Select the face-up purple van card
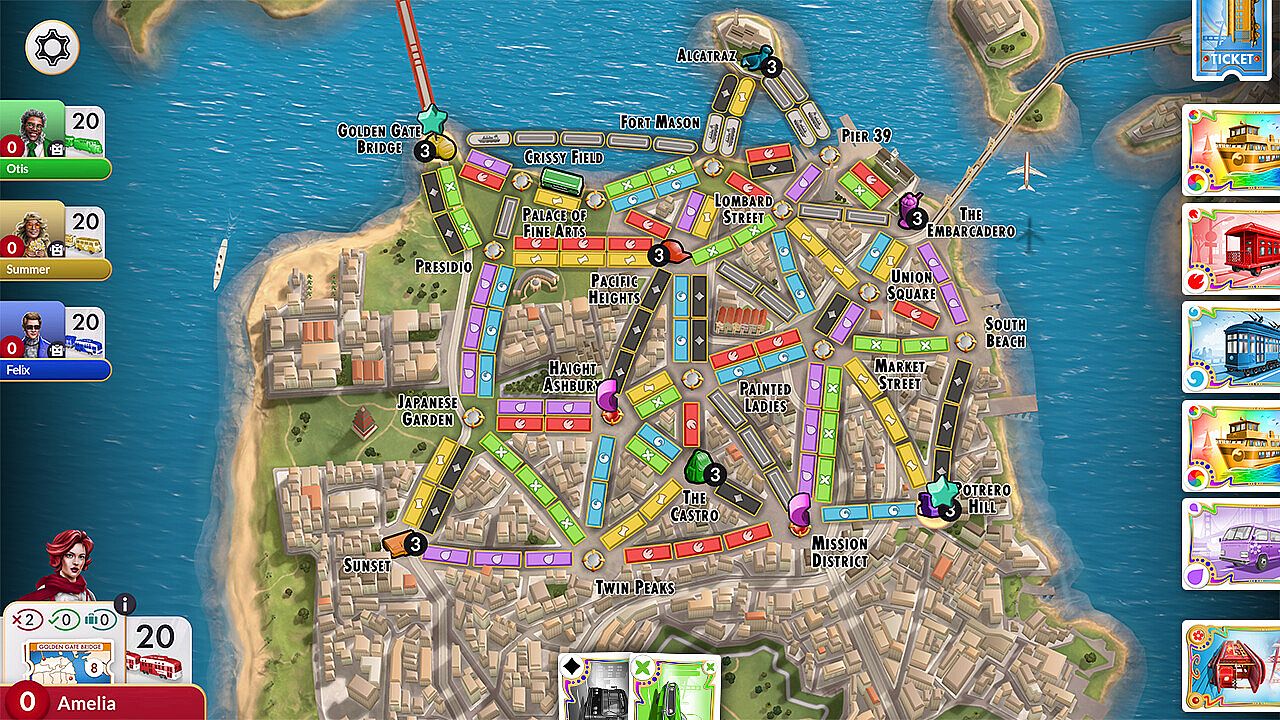The image size is (1280, 720). pos(1231,544)
